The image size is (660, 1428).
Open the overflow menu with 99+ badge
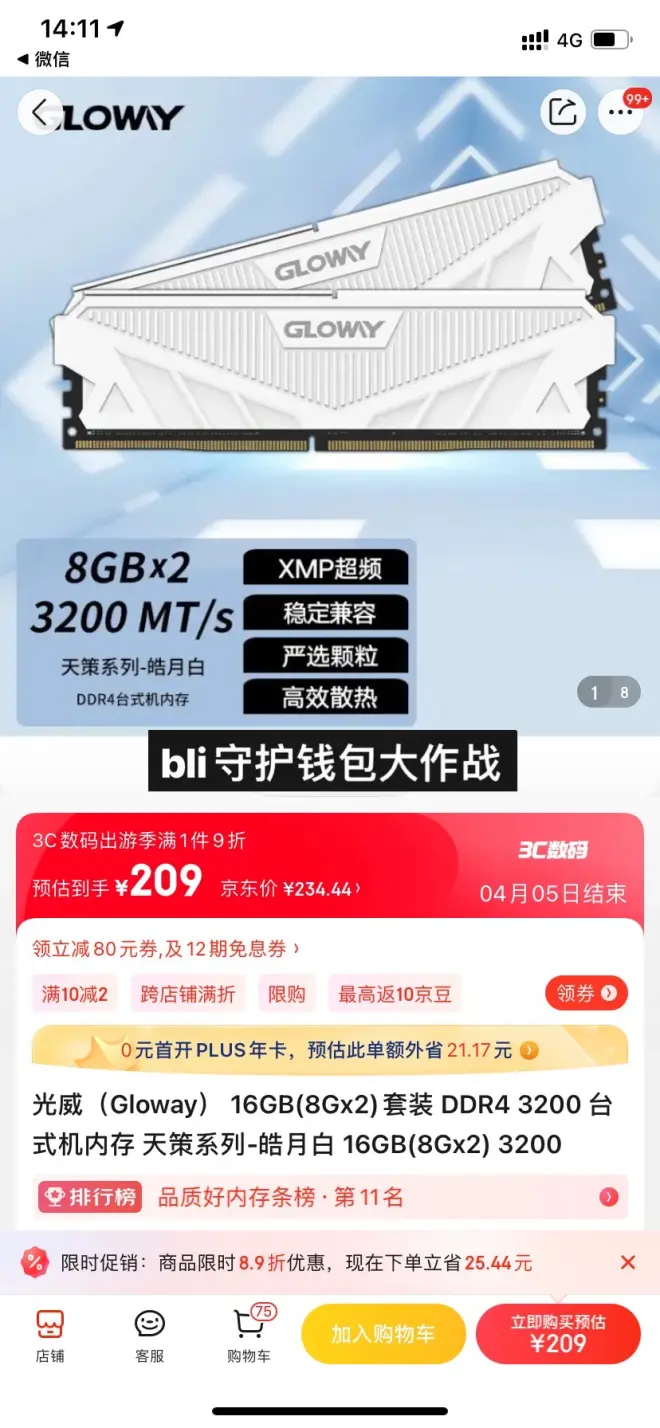click(621, 112)
